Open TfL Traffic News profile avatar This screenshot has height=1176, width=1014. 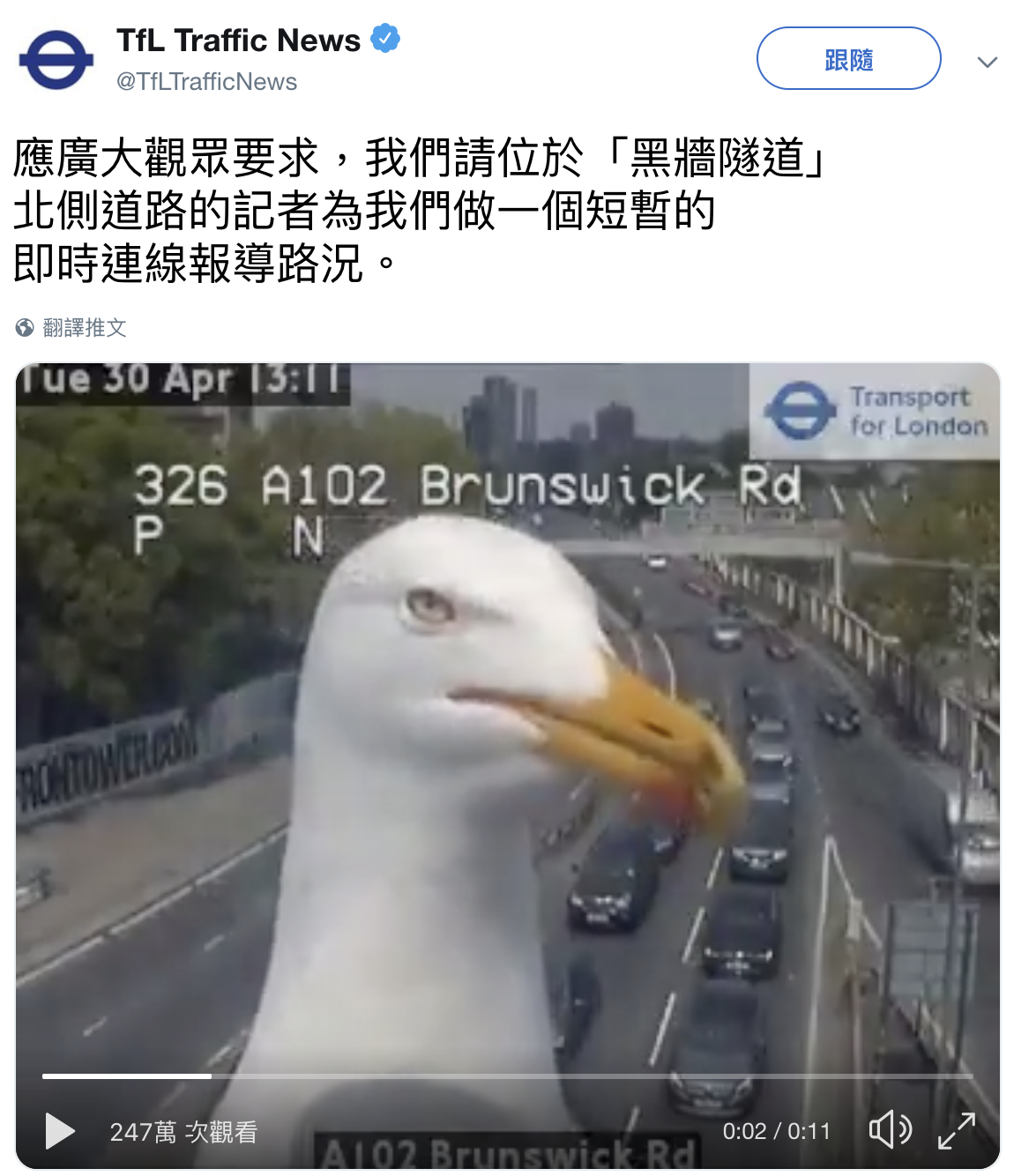[56, 60]
